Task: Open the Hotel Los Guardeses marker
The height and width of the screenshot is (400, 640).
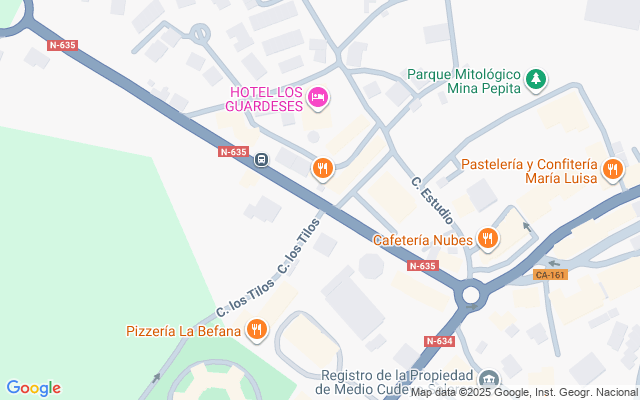Action: (x=318, y=97)
